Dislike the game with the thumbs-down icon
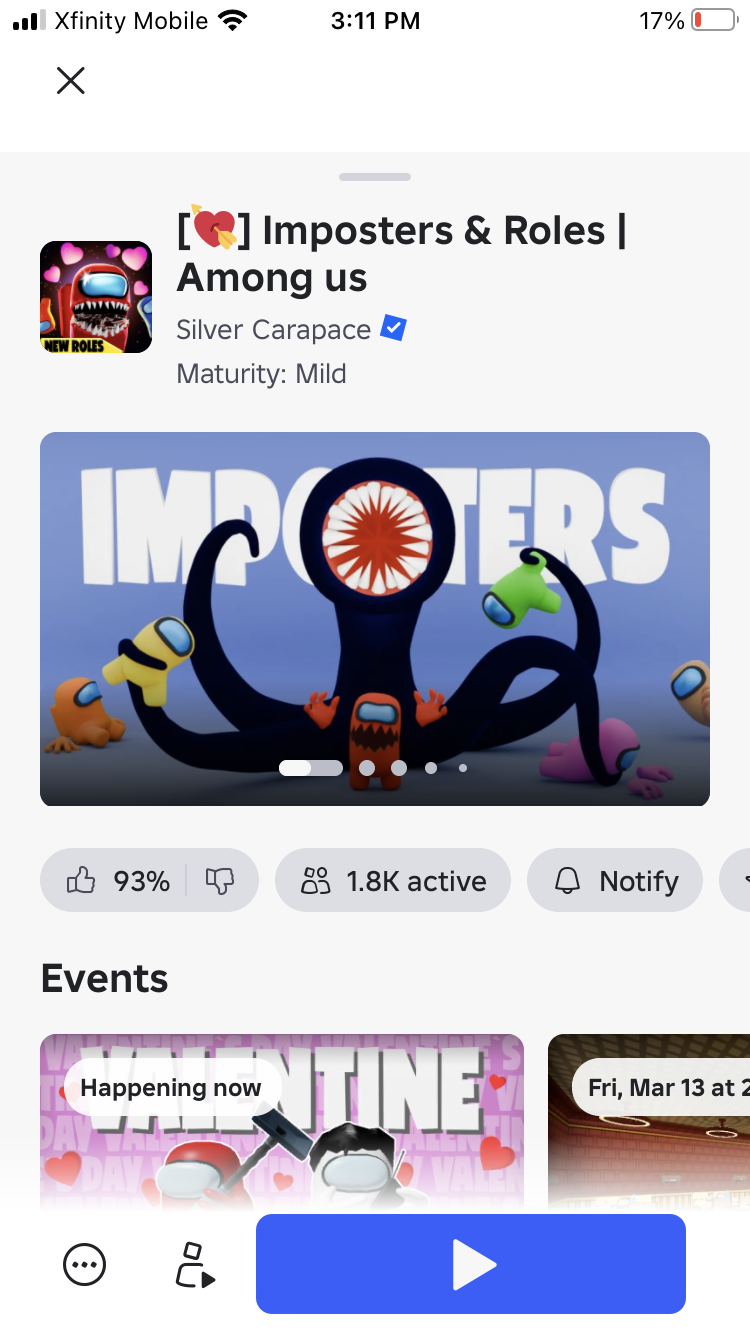750x1334 pixels. (219, 881)
